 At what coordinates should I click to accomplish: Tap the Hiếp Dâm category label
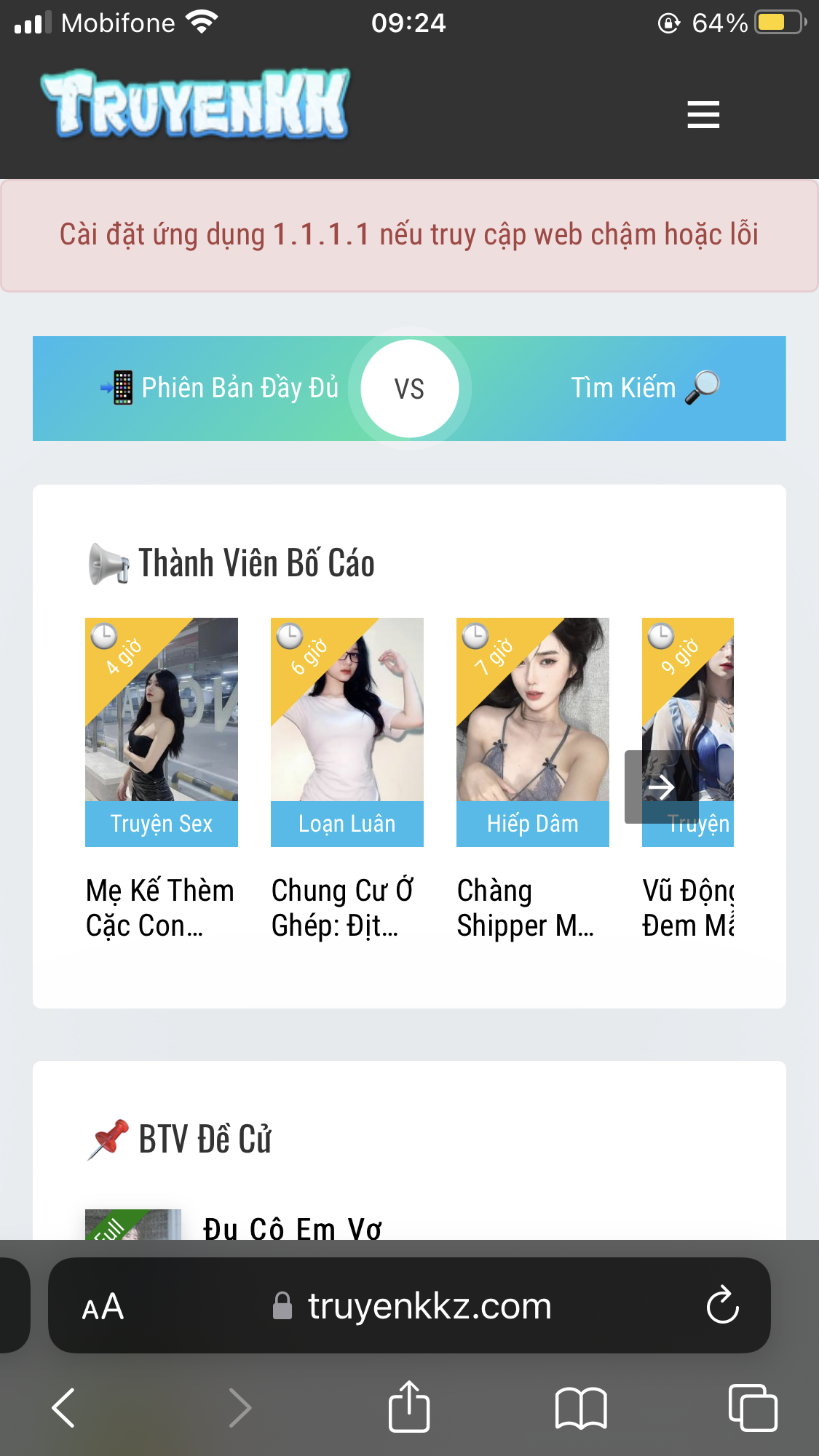coord(532,824)
